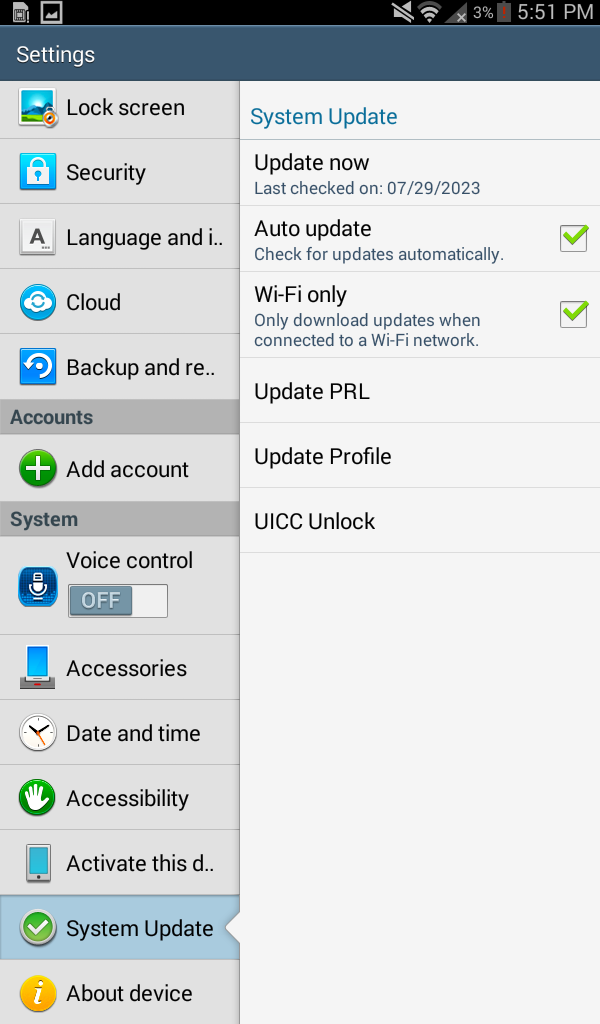Image resolution: width=600 pixels, height=1024 pixels.
Task: Open the Security settings
Action: [x=119, y=172]
